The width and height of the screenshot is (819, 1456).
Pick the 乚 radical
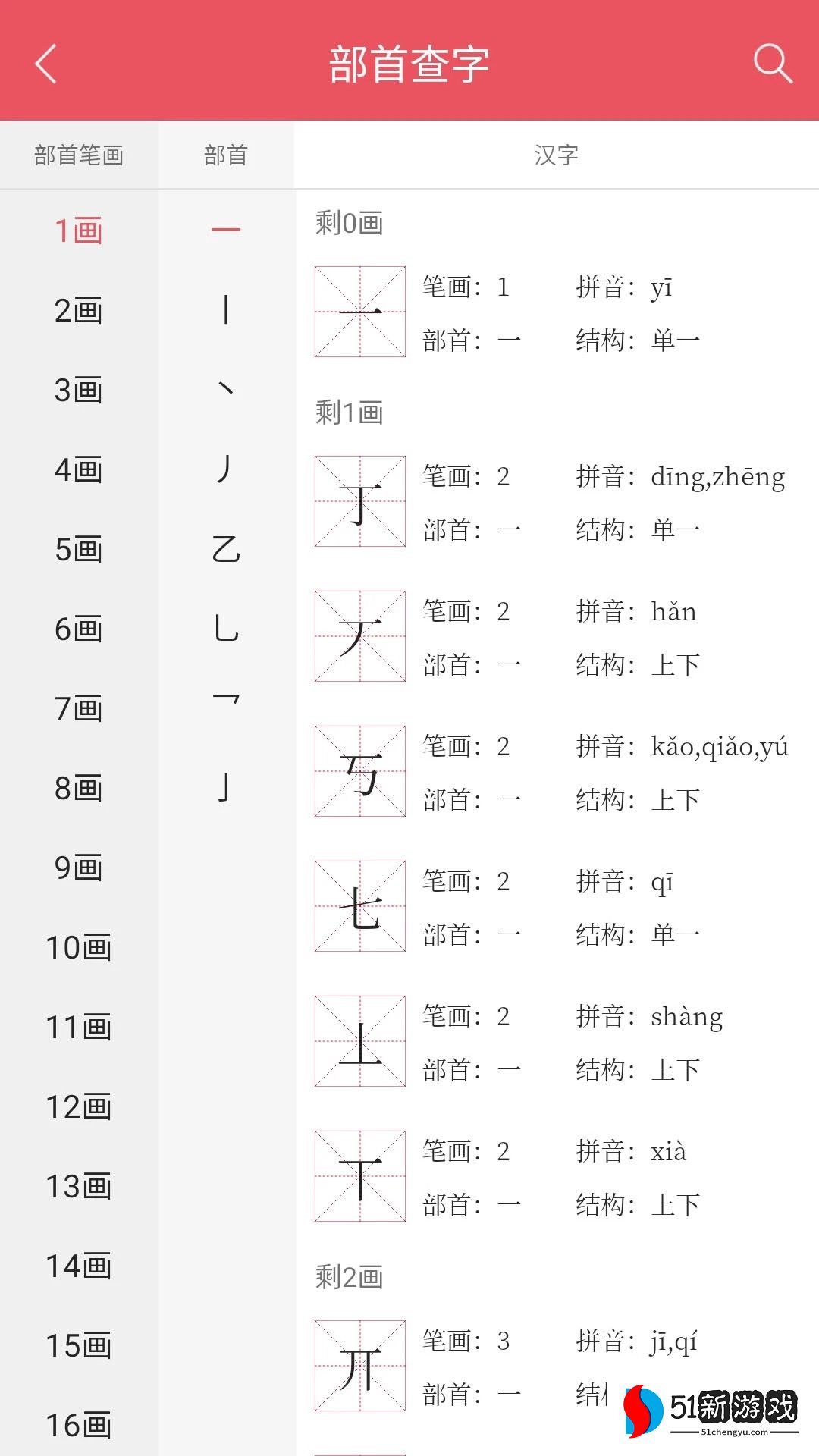226,629
